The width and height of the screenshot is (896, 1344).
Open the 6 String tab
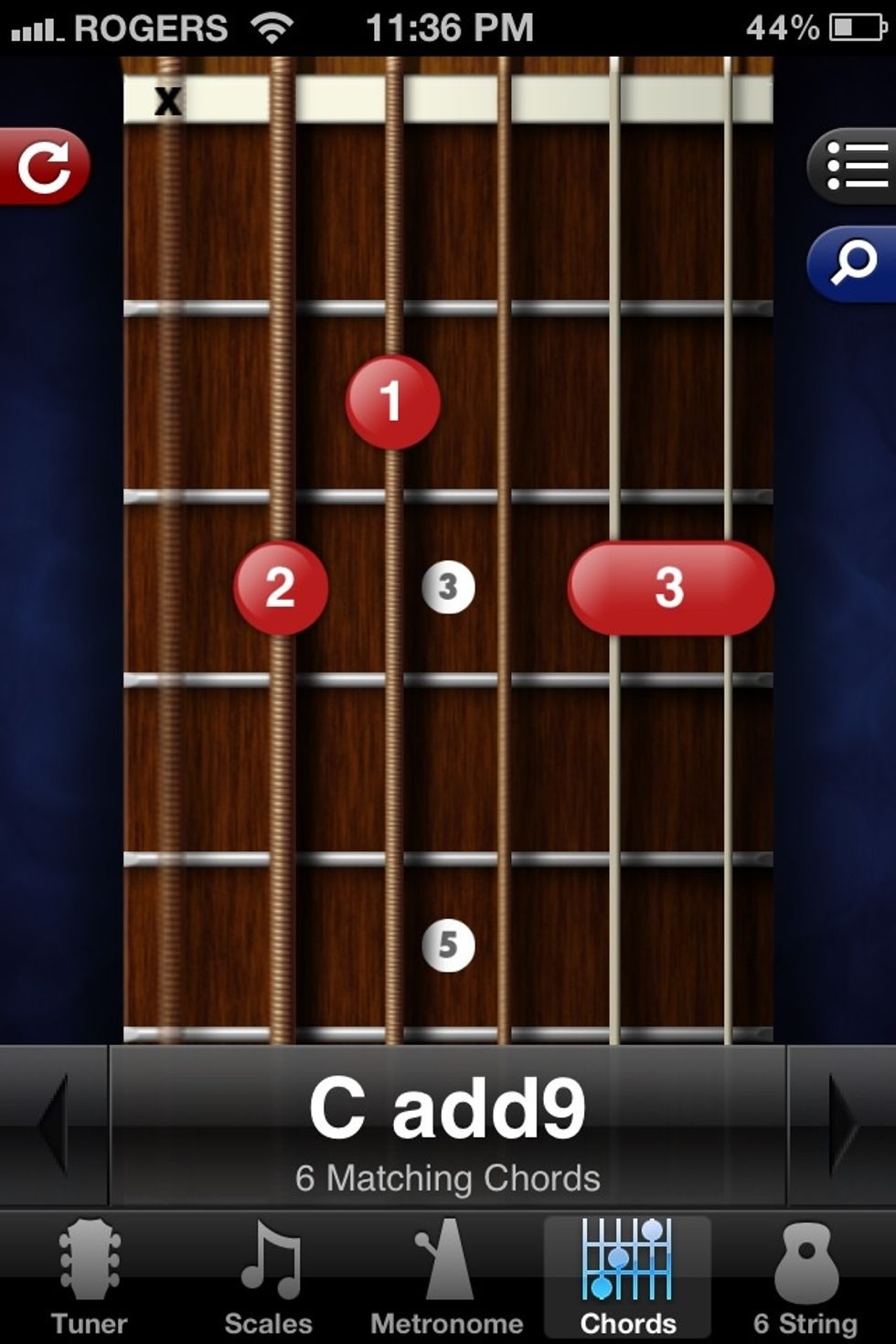coord(805,1278)
